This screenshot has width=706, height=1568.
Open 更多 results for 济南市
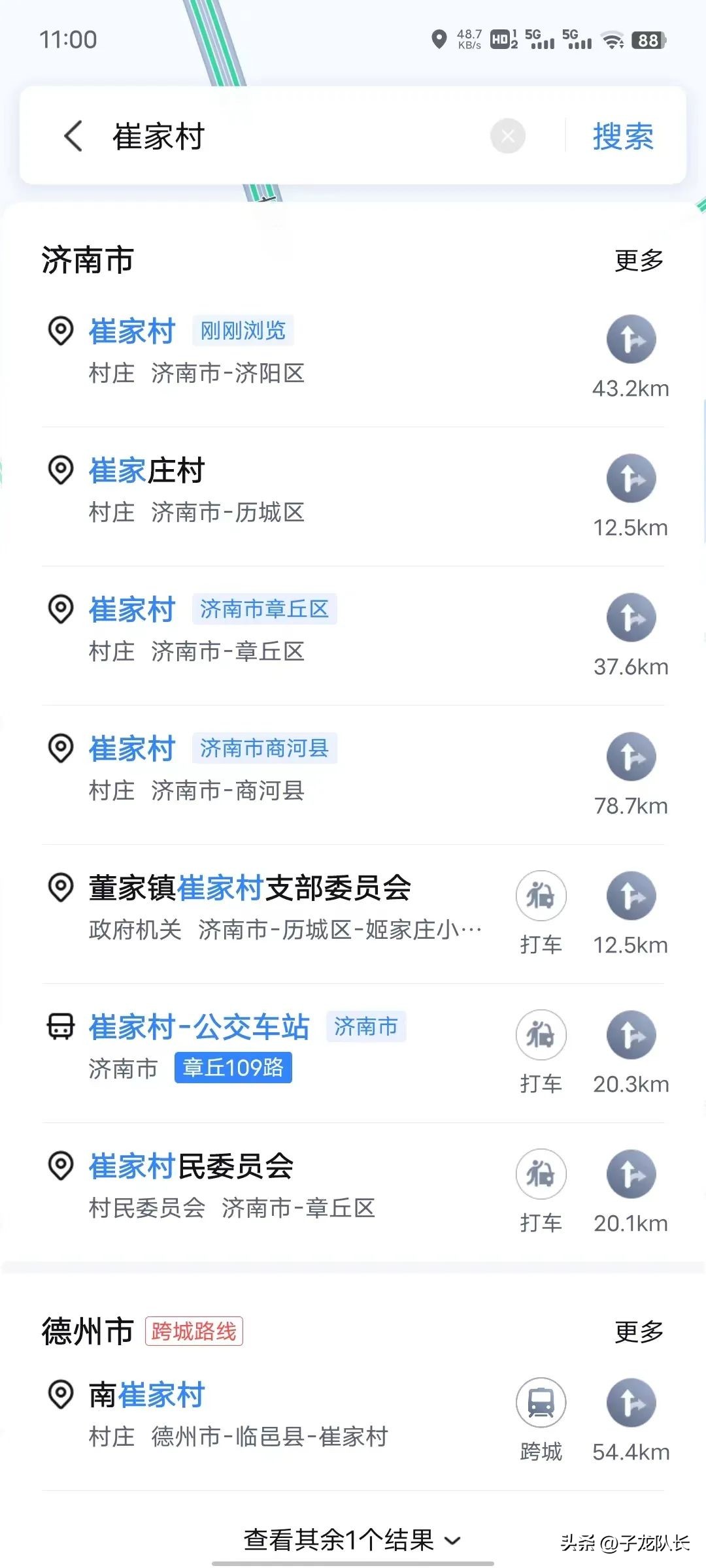638,260
